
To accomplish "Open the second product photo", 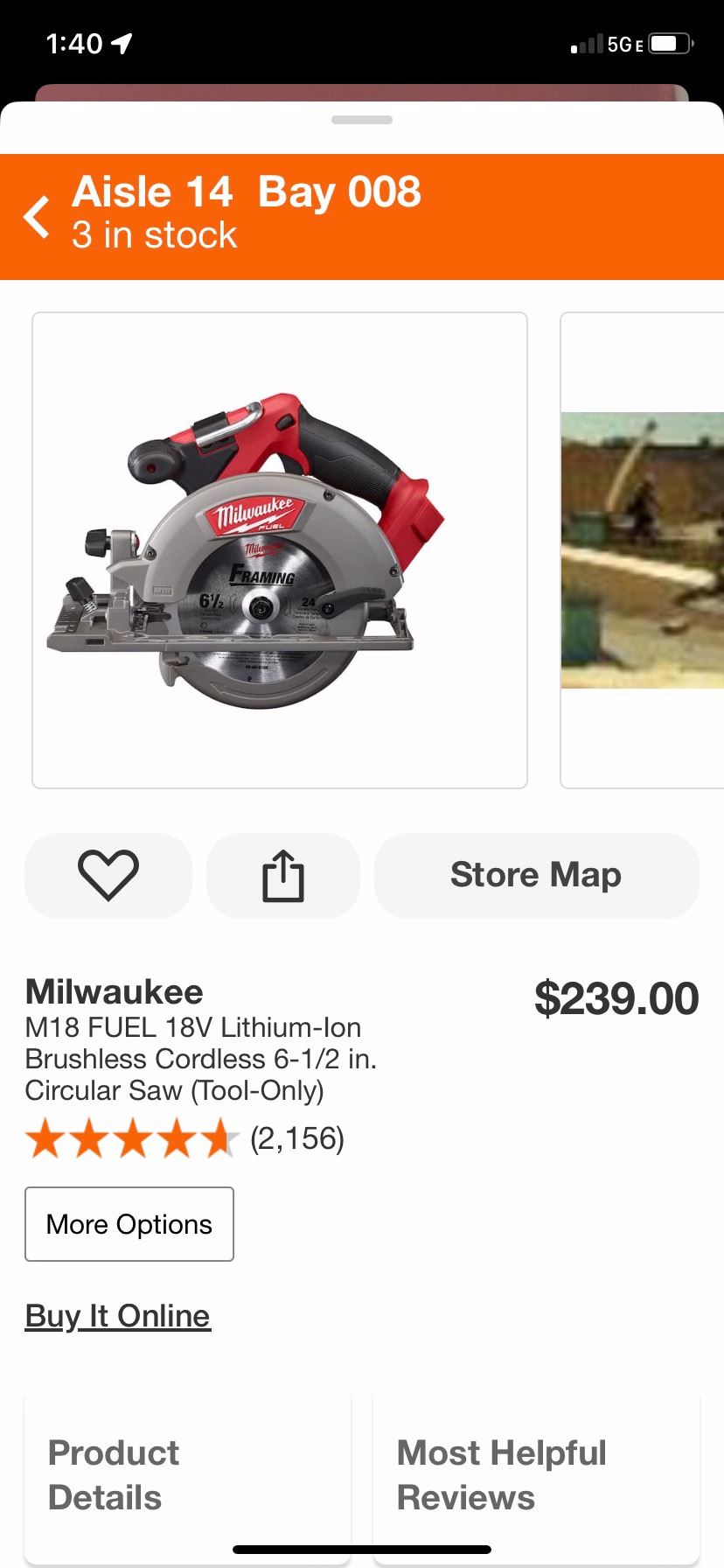I will [x=643, y=550].
